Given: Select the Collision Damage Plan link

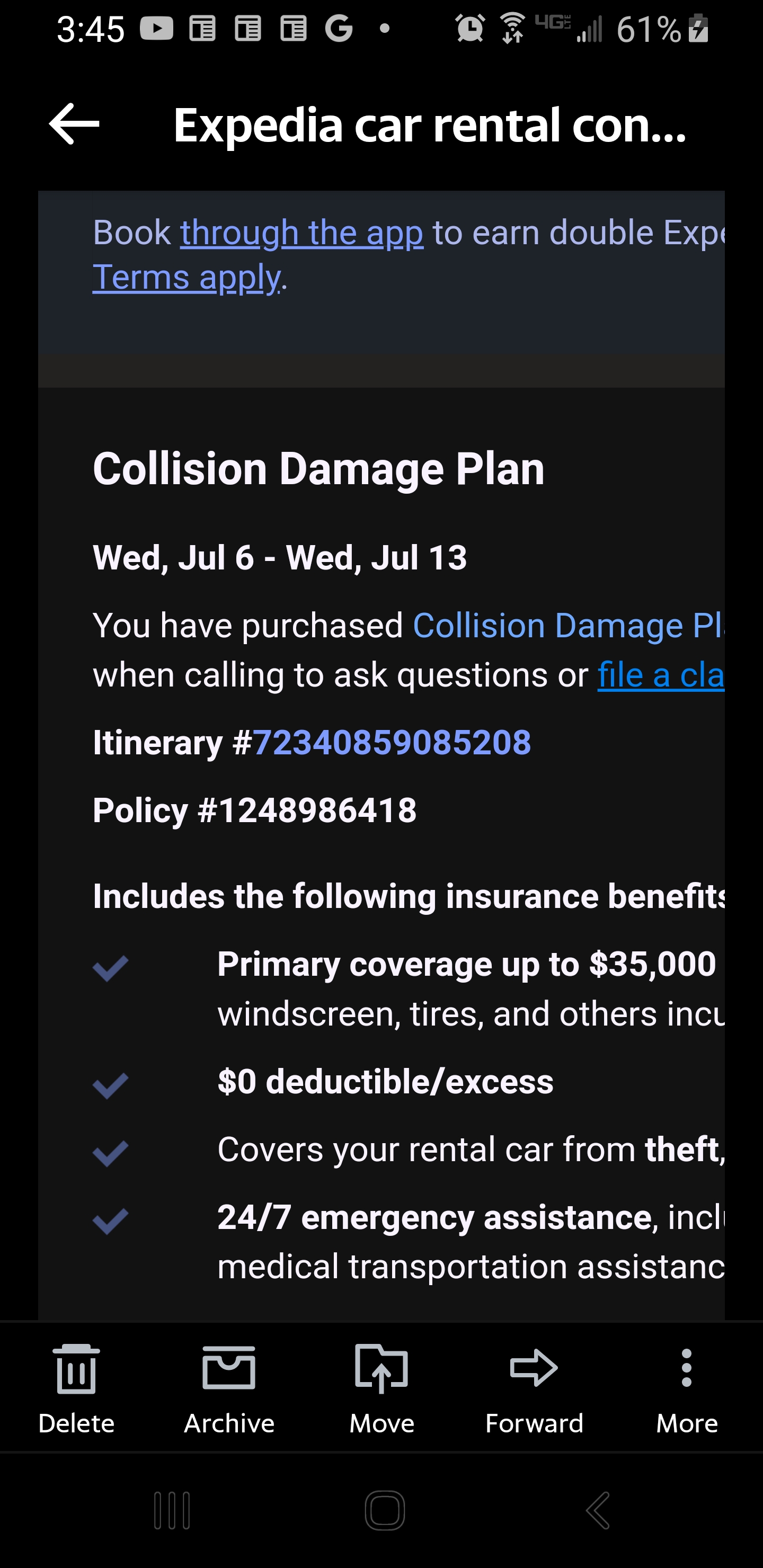Looking at the screenshot, I should (566, 625).
